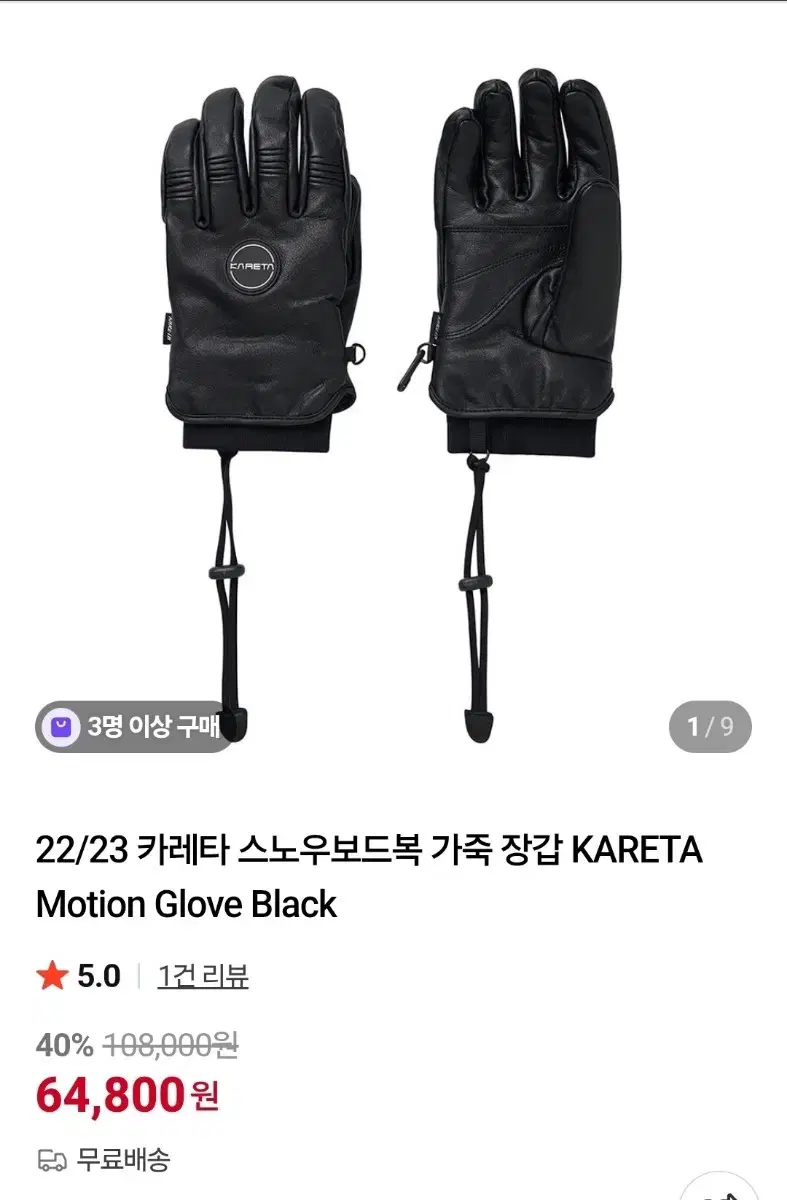Viewport: 787px width, 1200px height.
Task: Tap the wrist drawstring cord in the photo
Action: [225, 570]
